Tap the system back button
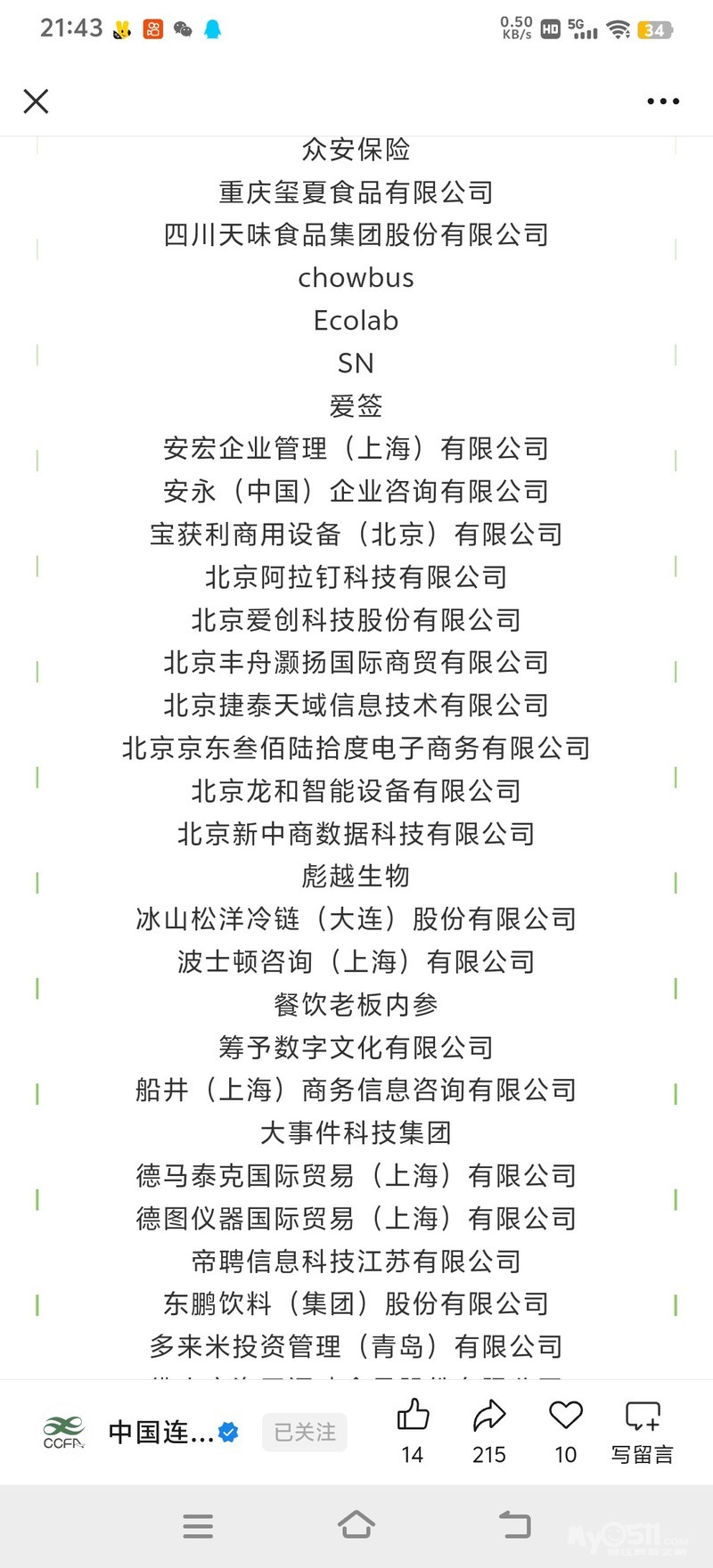Image resolution: width=713 pixels, height=1568 pixels. click(x=514, y=1524)
